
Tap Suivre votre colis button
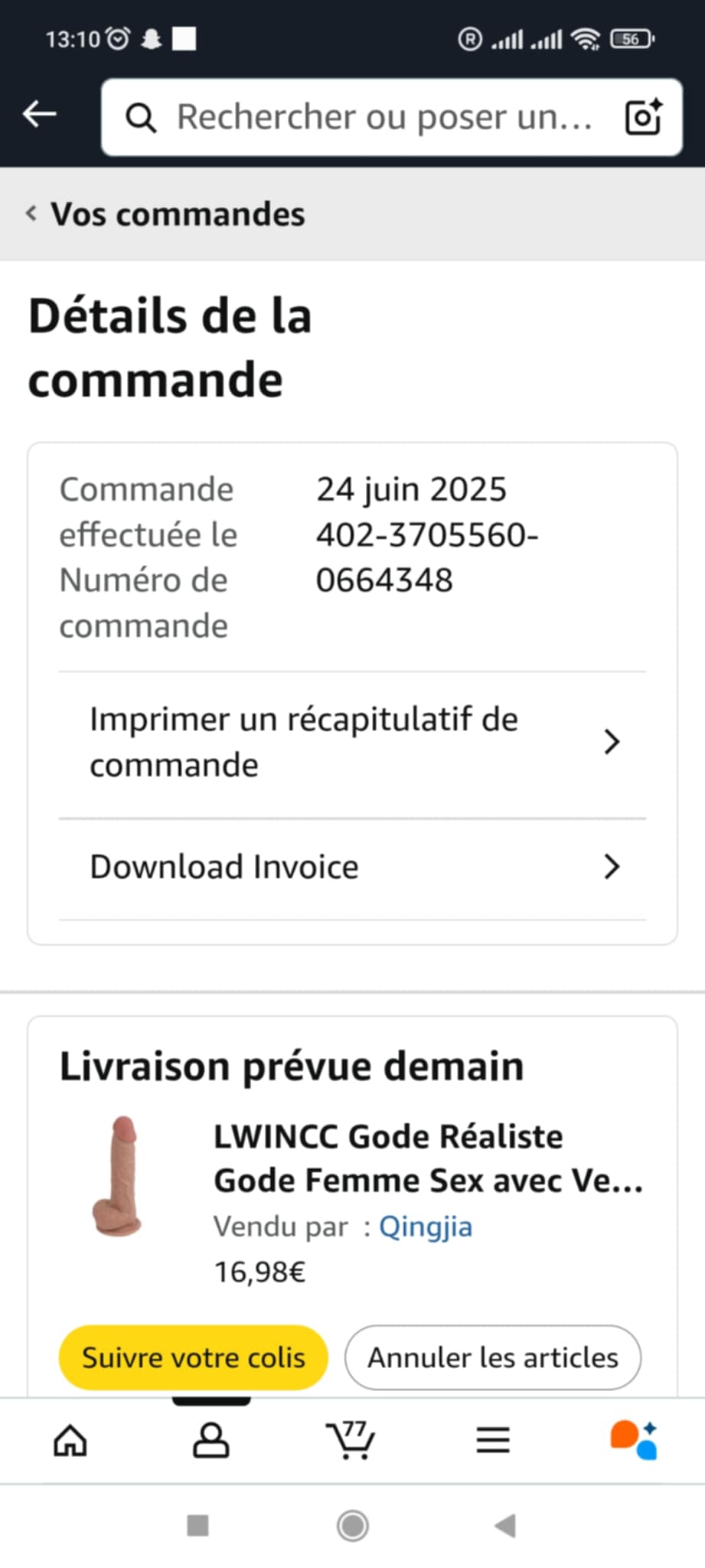[x=193, y=1357]
